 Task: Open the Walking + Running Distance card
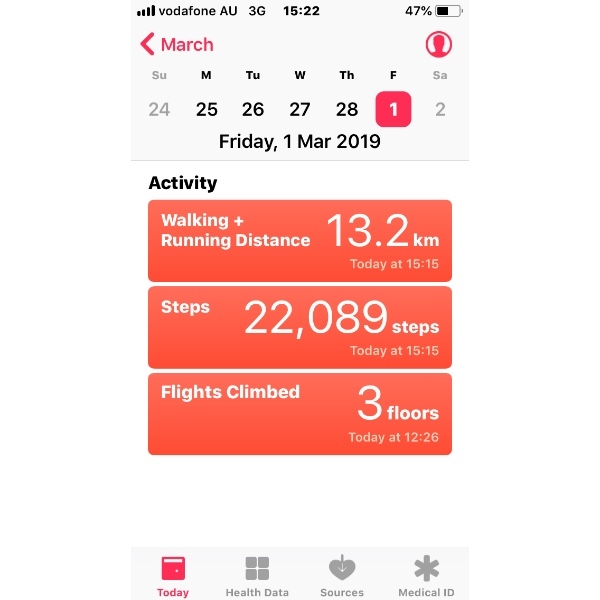[x=300, y=240]
